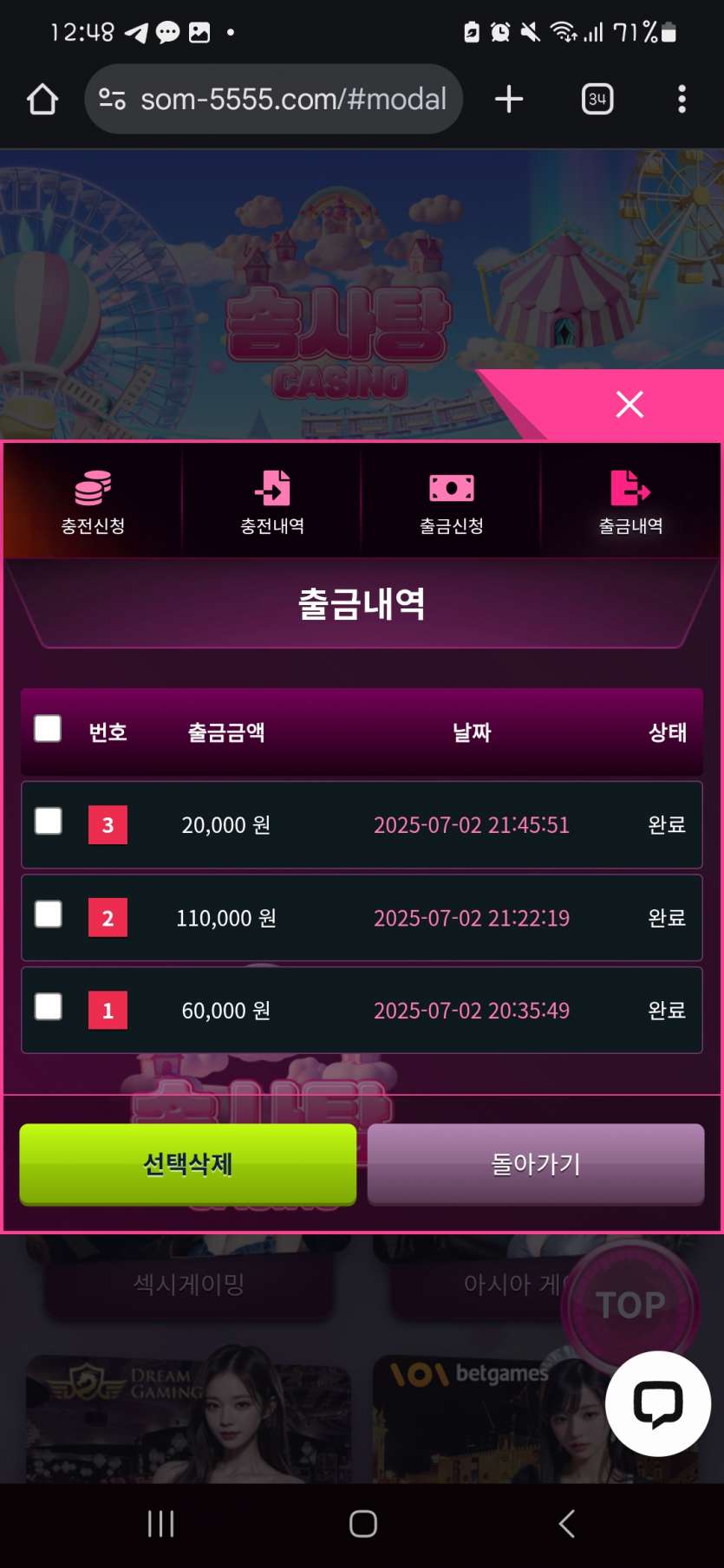Viewport: 724px width, 1568px height.
Task: Open the live chat bubble
Action: pos(658,1402)
